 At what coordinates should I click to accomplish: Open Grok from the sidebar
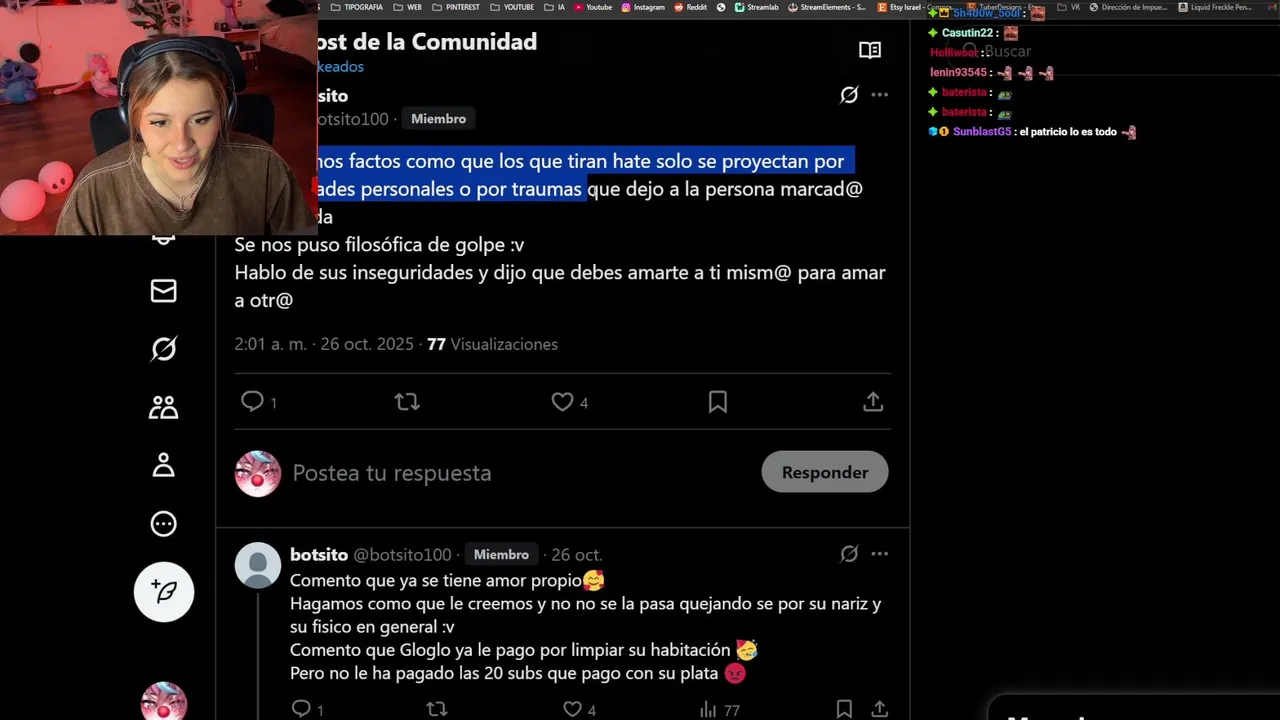tap(163, 349)
